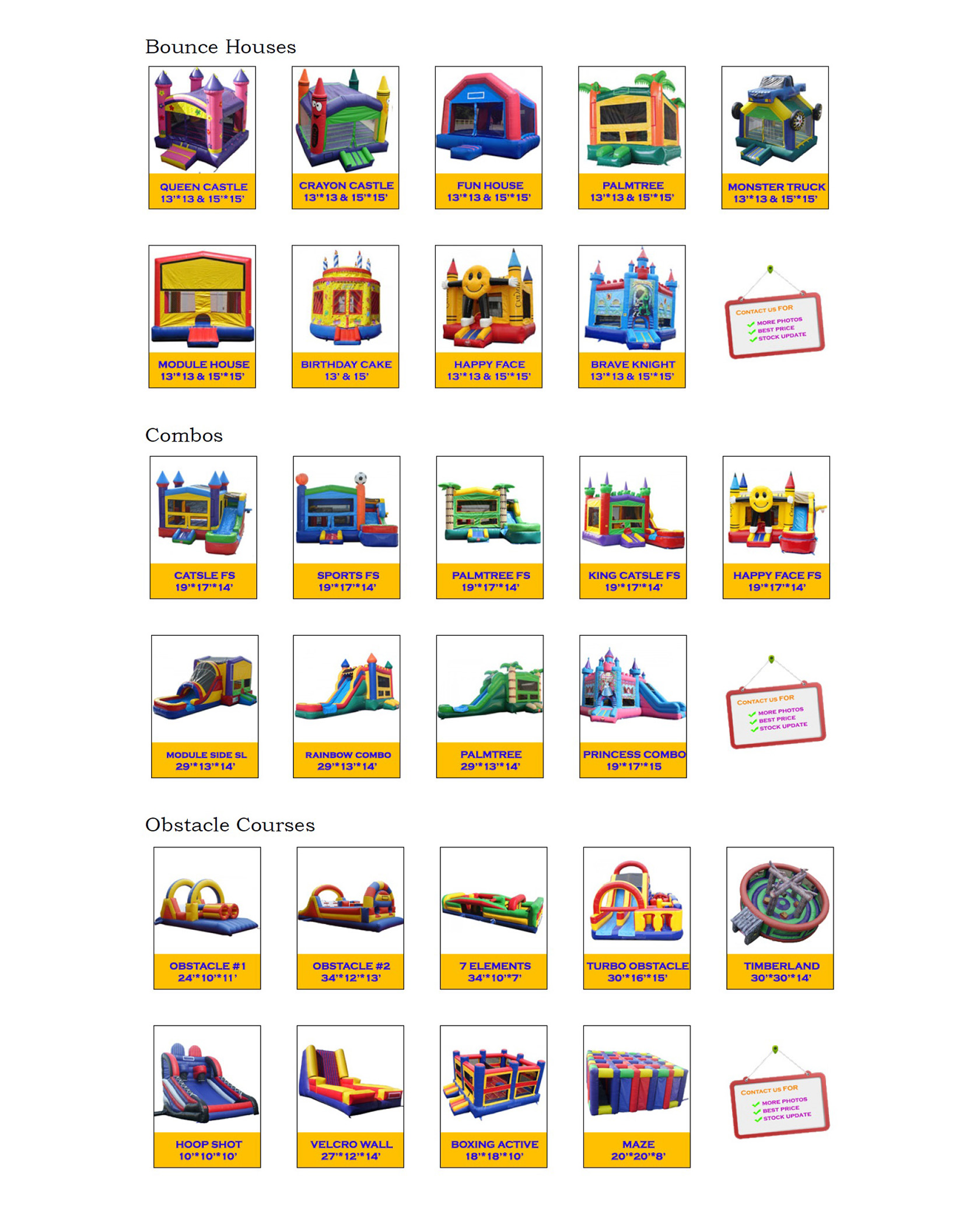Open the Queen Castle bounce house tile

pyautogui.click(x=202, y=137)
